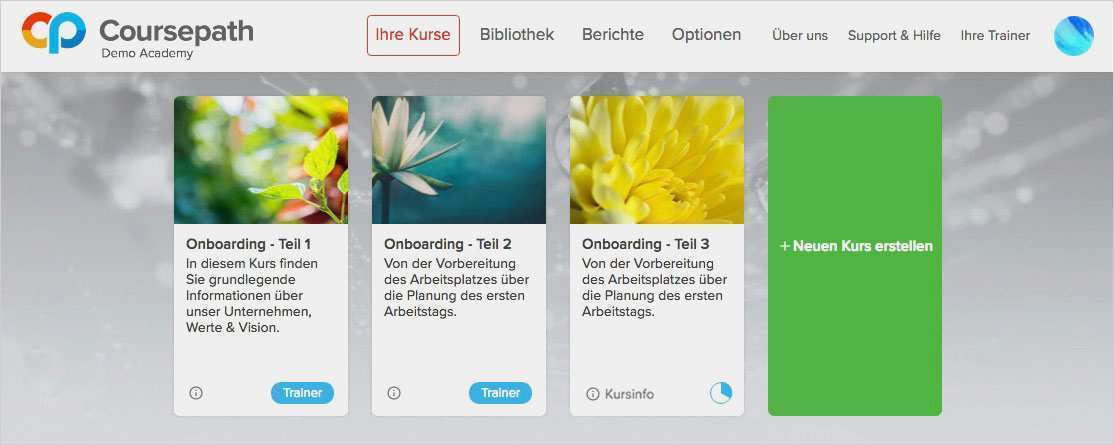This screenshot has width=1114, height=445.
Task: Tap the Trainer badge on Onboarding - Teil 2
Action: pyautogui.click(x=500, y=393)
